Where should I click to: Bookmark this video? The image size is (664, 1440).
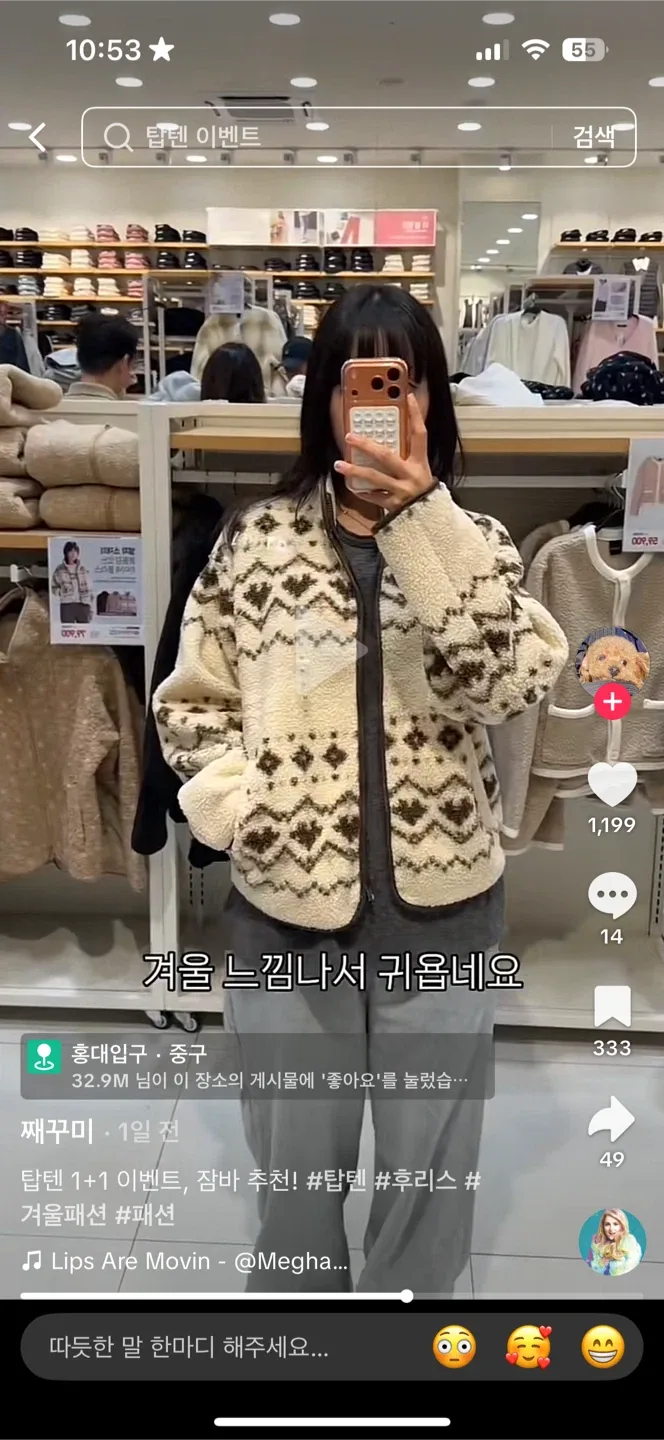coord(612,1006)
